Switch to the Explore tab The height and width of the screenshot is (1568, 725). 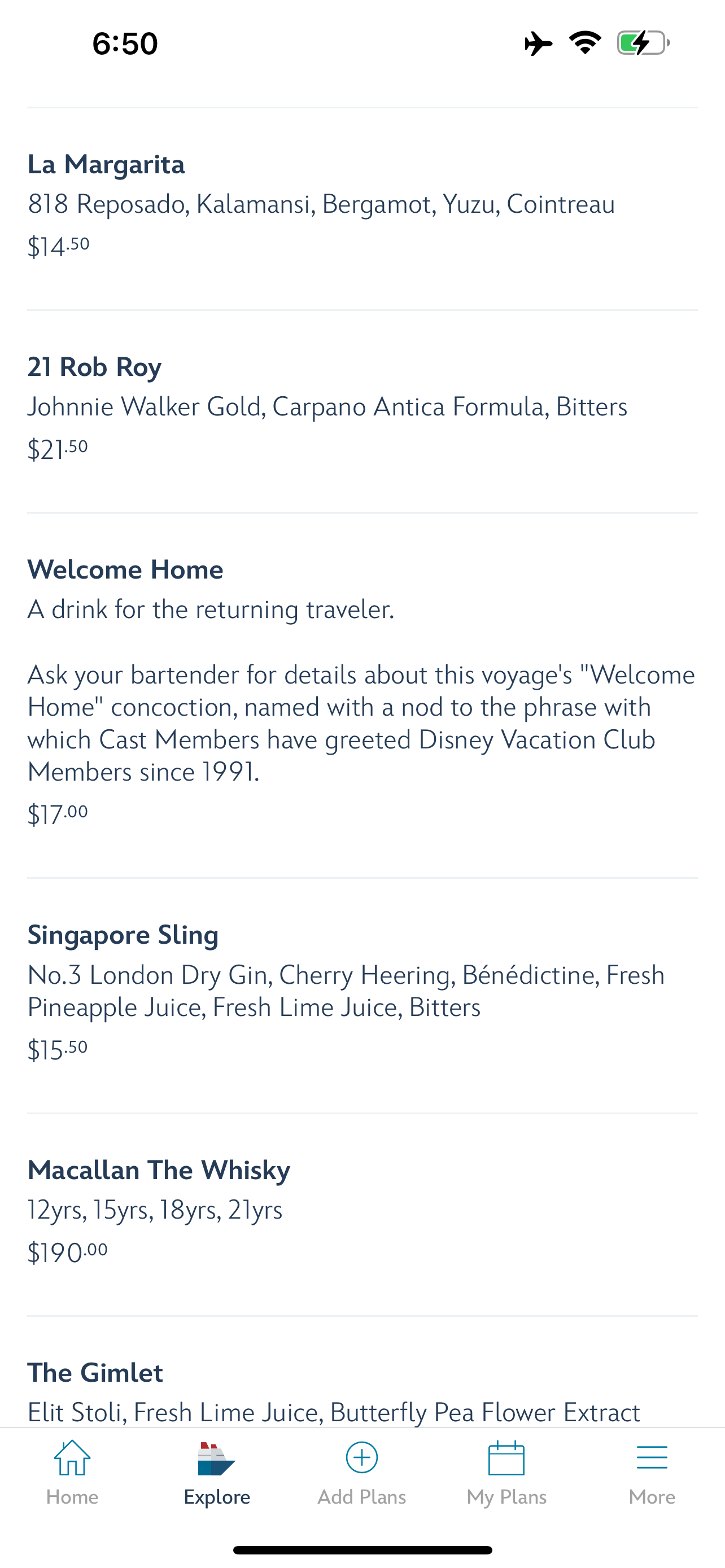217,1472
